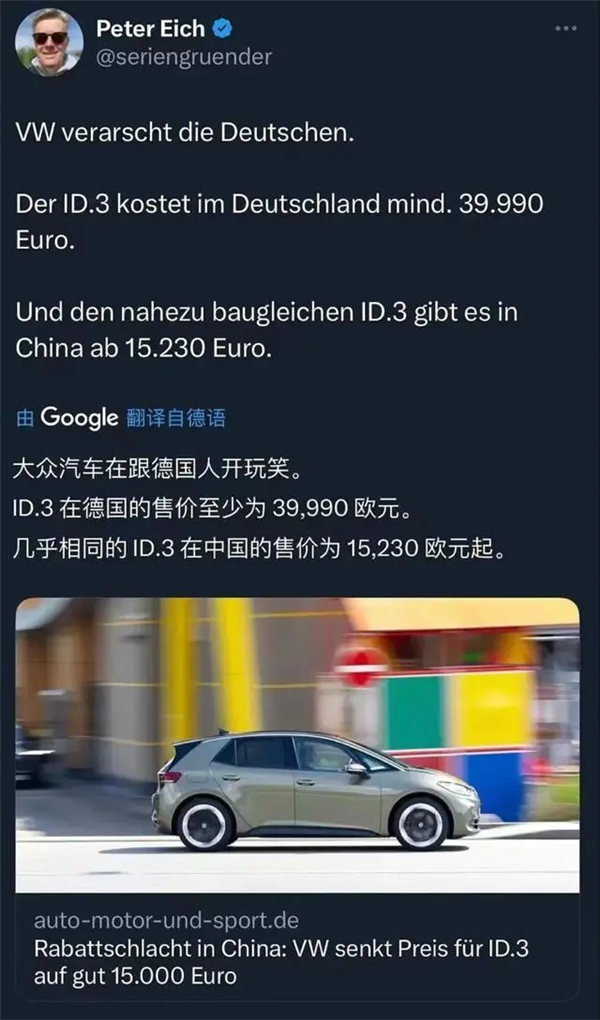Open the @seriengruender profile handle

pos(183,58)
